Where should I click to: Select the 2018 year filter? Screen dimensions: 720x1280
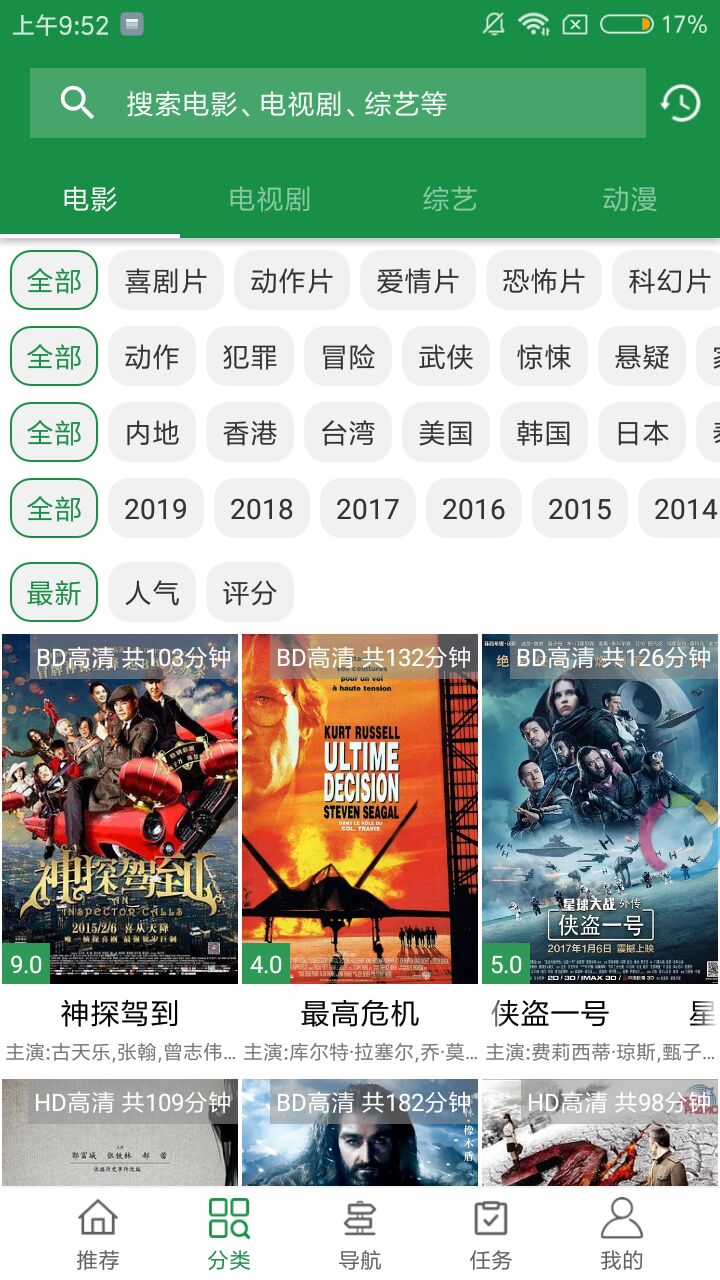pos(260,508)
